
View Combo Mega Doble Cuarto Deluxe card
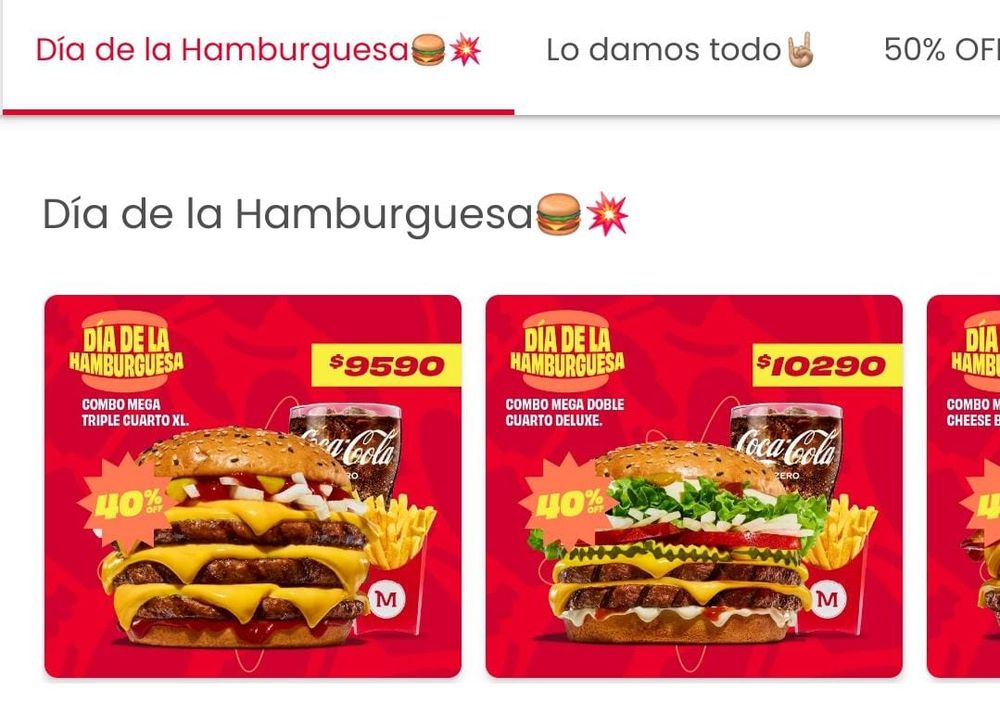tap(694, 486)
